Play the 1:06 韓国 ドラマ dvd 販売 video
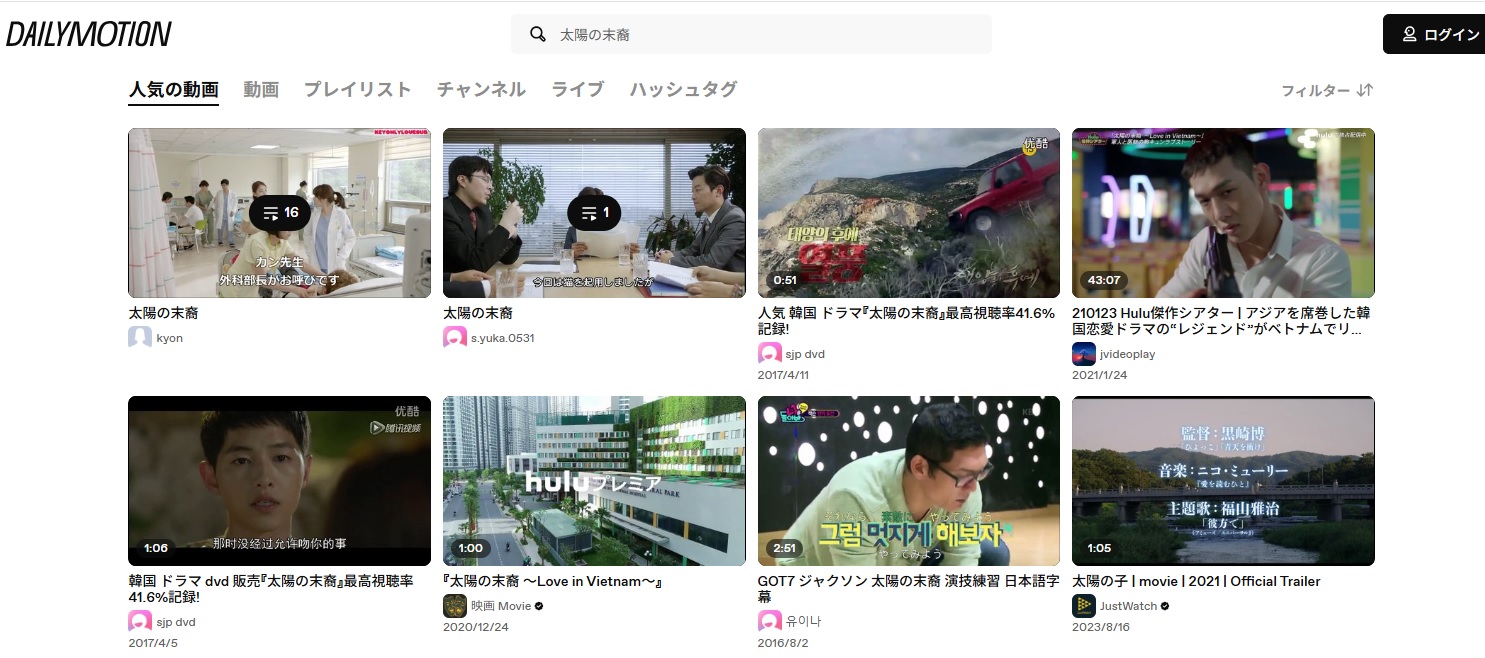Viewport: 1485px width, 658px height. pyautogui.click(x=279, y=480)
